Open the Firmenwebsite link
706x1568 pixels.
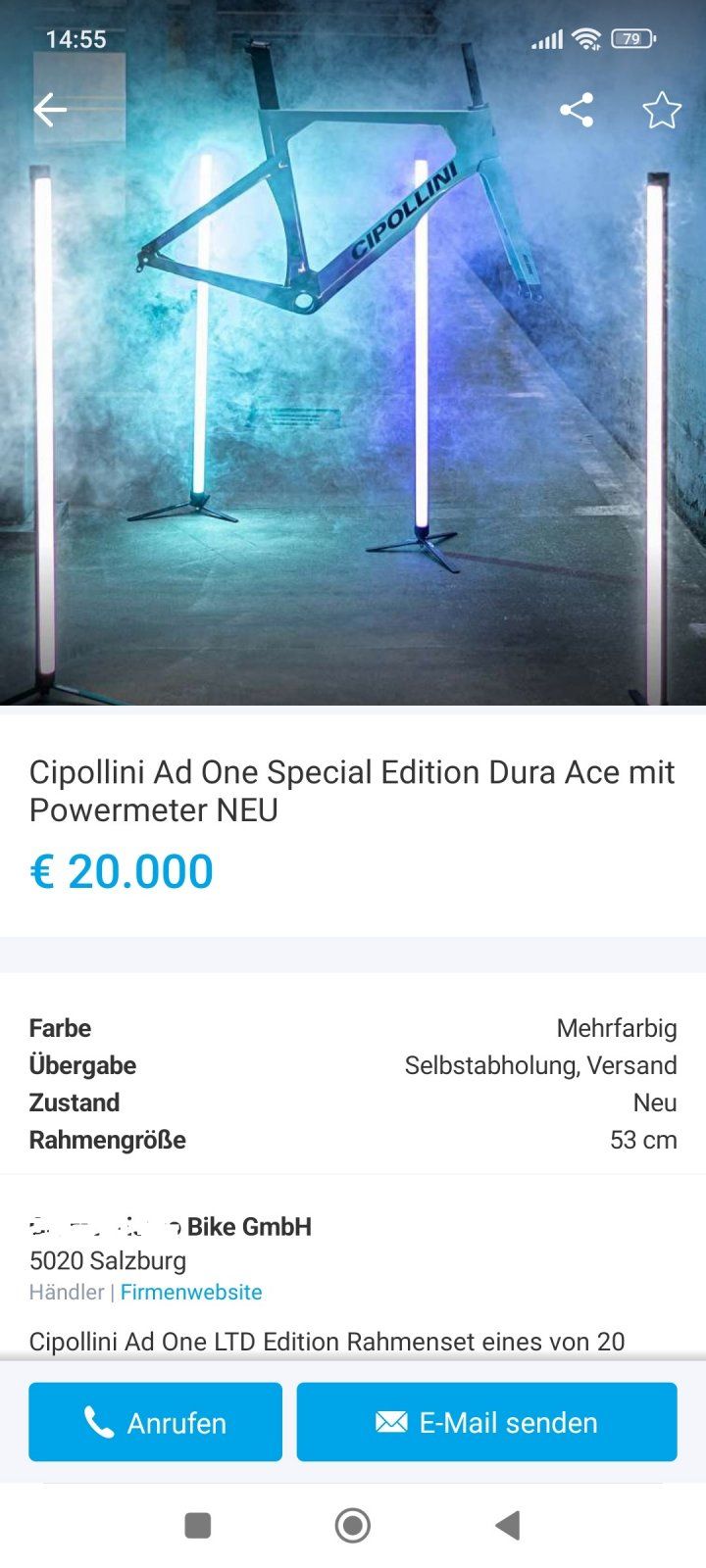point(191,1292)
